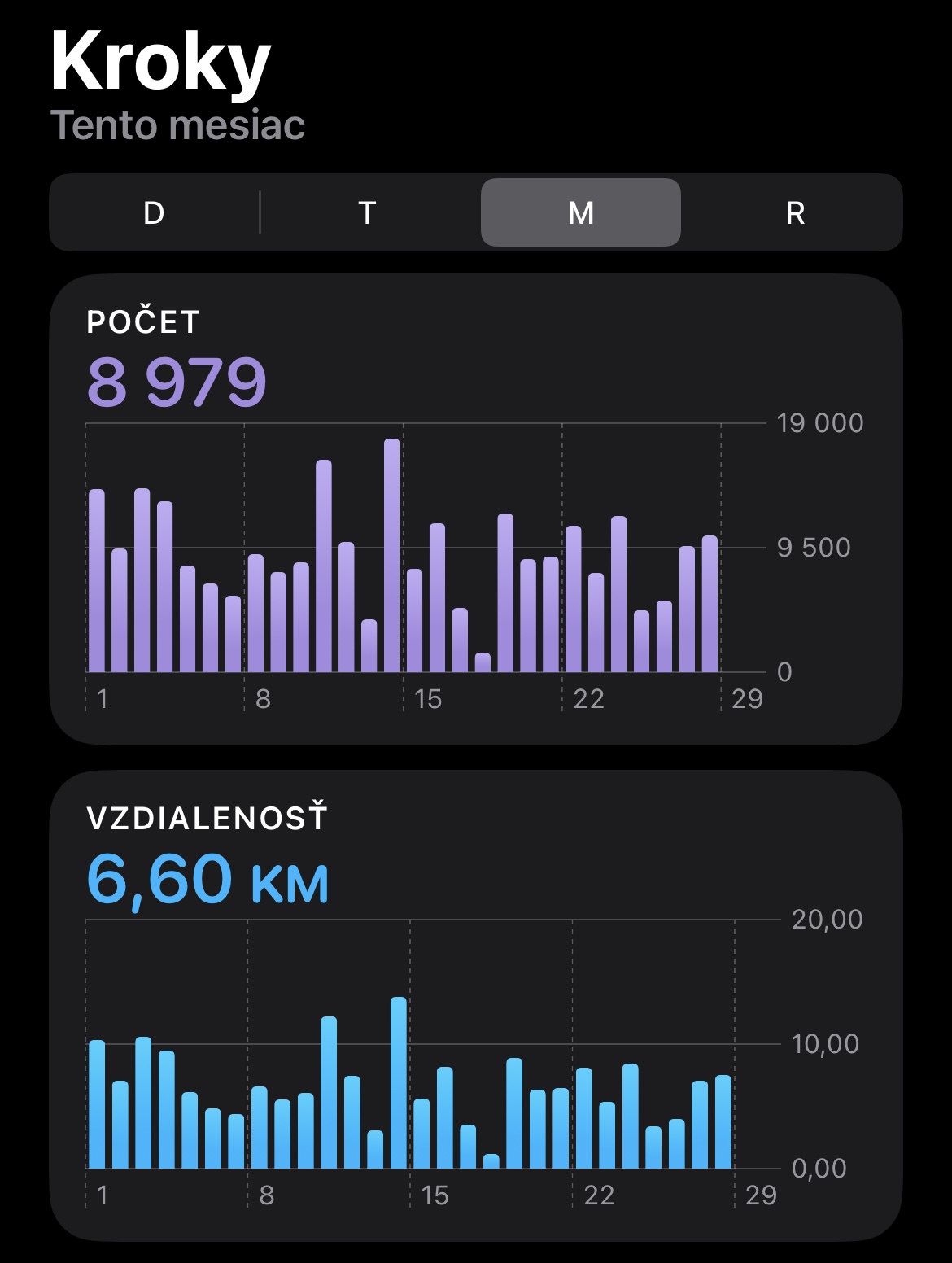Screen dimensions: 952x1263
Task: Choose the M (month) segment
Action: (581, 212)
